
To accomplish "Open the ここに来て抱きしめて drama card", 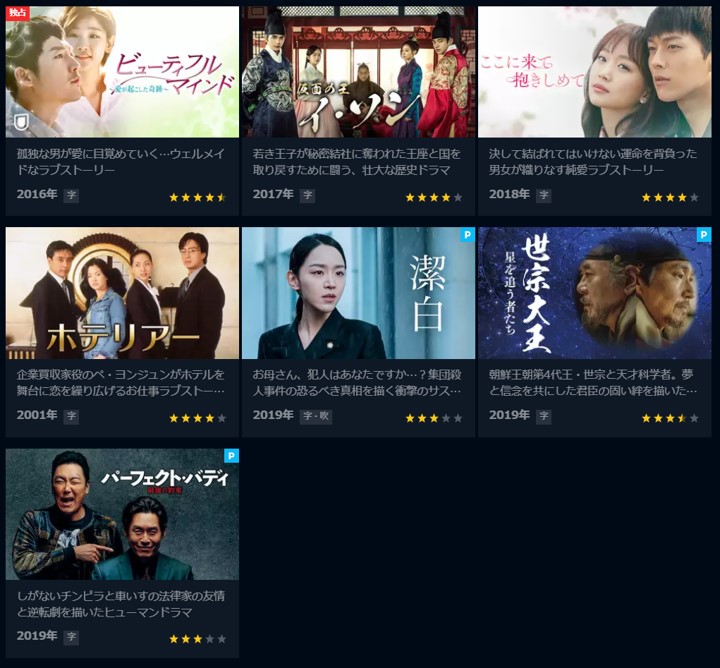I will tap(594, 72).
